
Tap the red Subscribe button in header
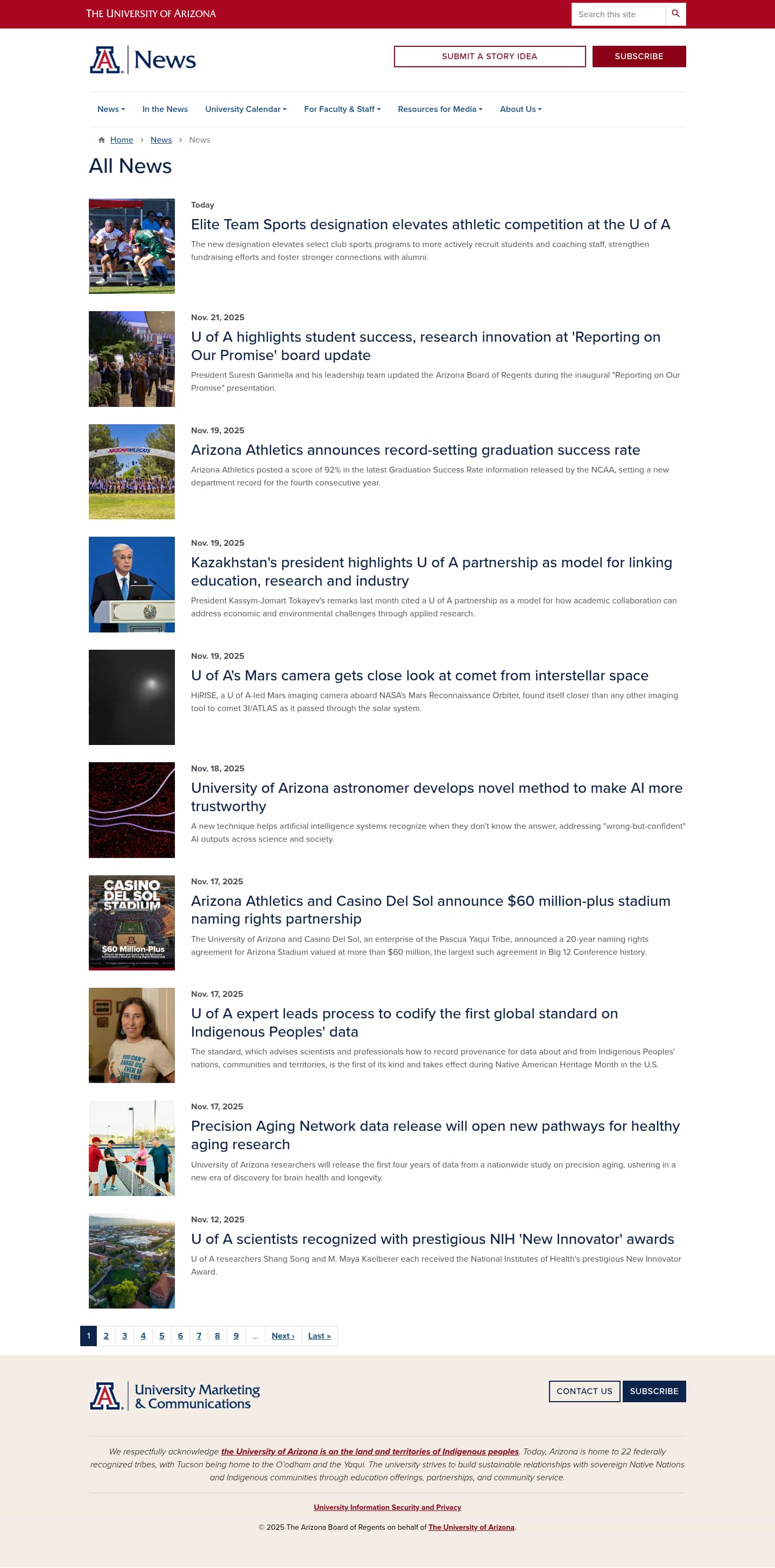(638, 57)
